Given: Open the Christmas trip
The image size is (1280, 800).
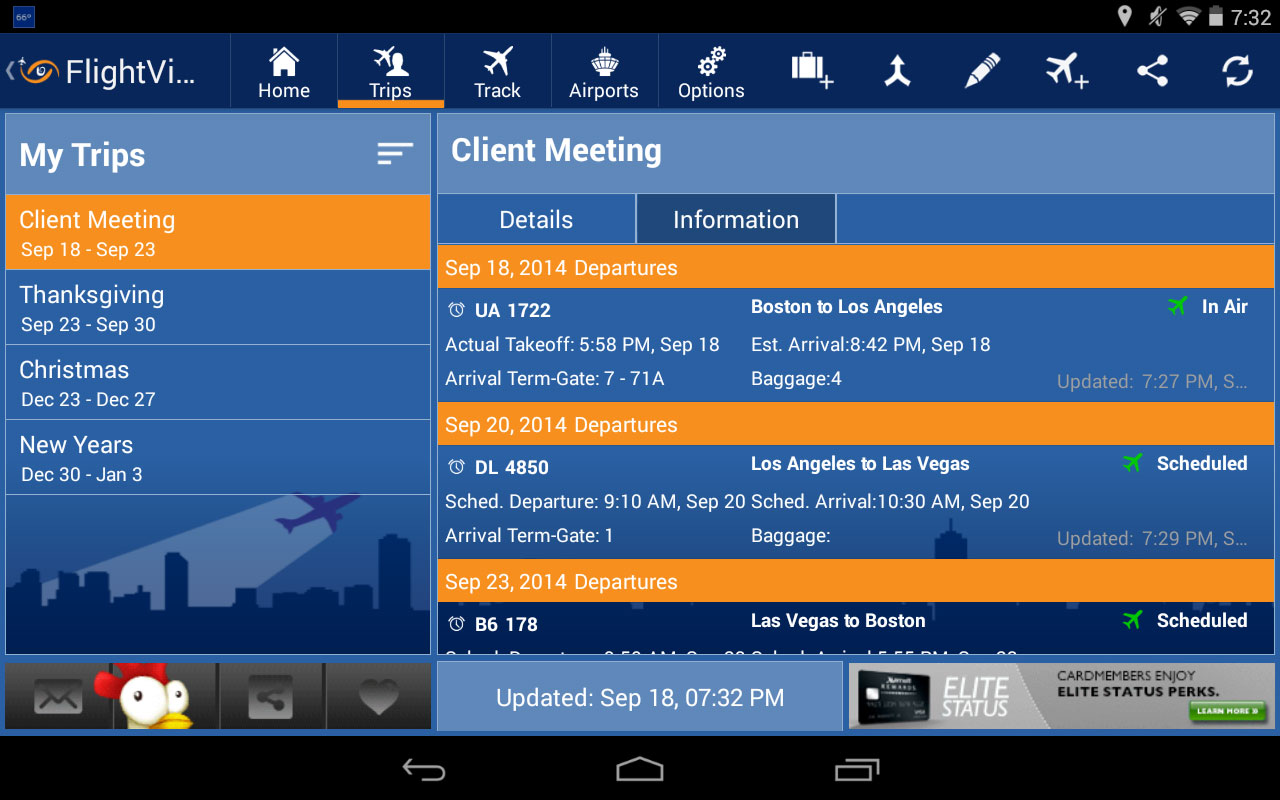Looking at the screenshot, I should tap(217, 383).
